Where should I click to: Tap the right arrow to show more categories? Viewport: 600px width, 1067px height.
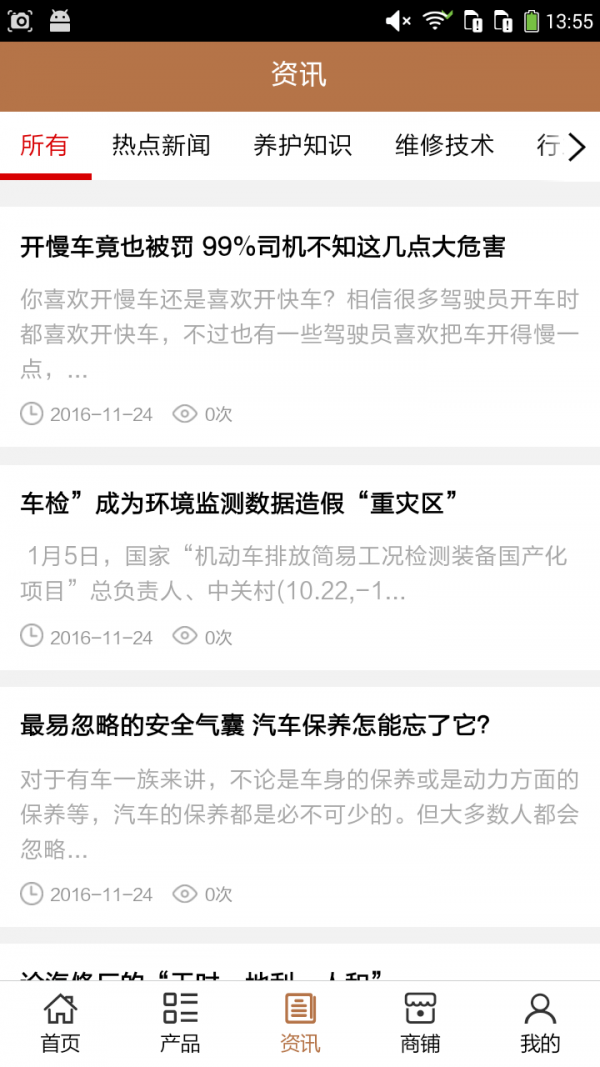click(x=577, y=147)
